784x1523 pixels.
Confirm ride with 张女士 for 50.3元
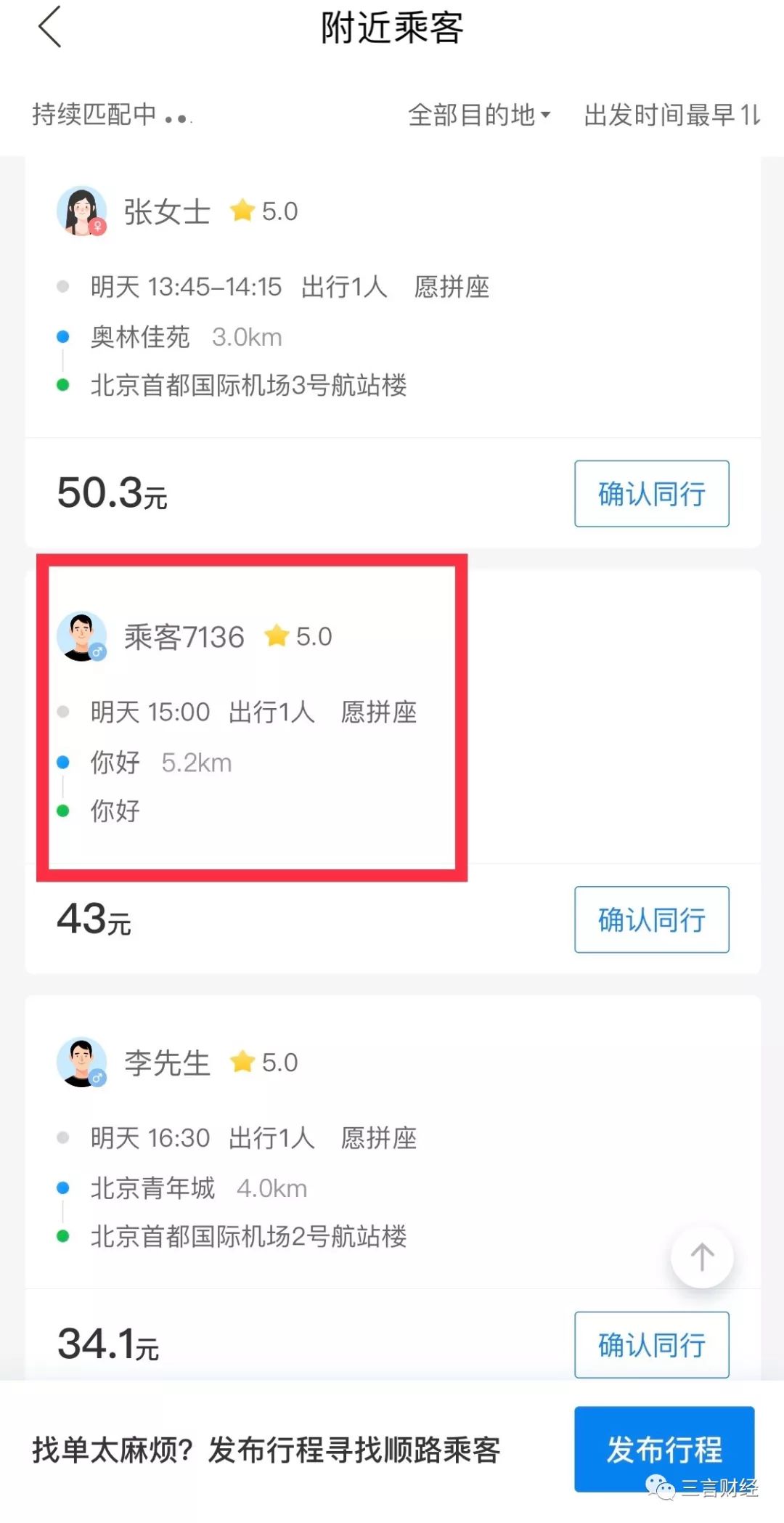(x=651, y=494)
